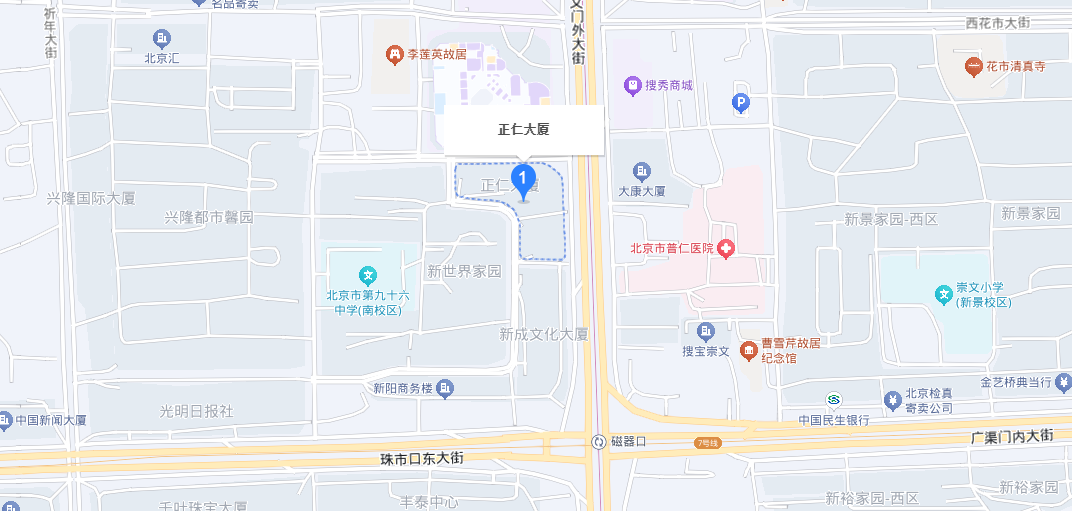Open the 搜秀商城 shopping point
Screen dimensions: 1072x511
pyautogui.click(x=633, y=86)
